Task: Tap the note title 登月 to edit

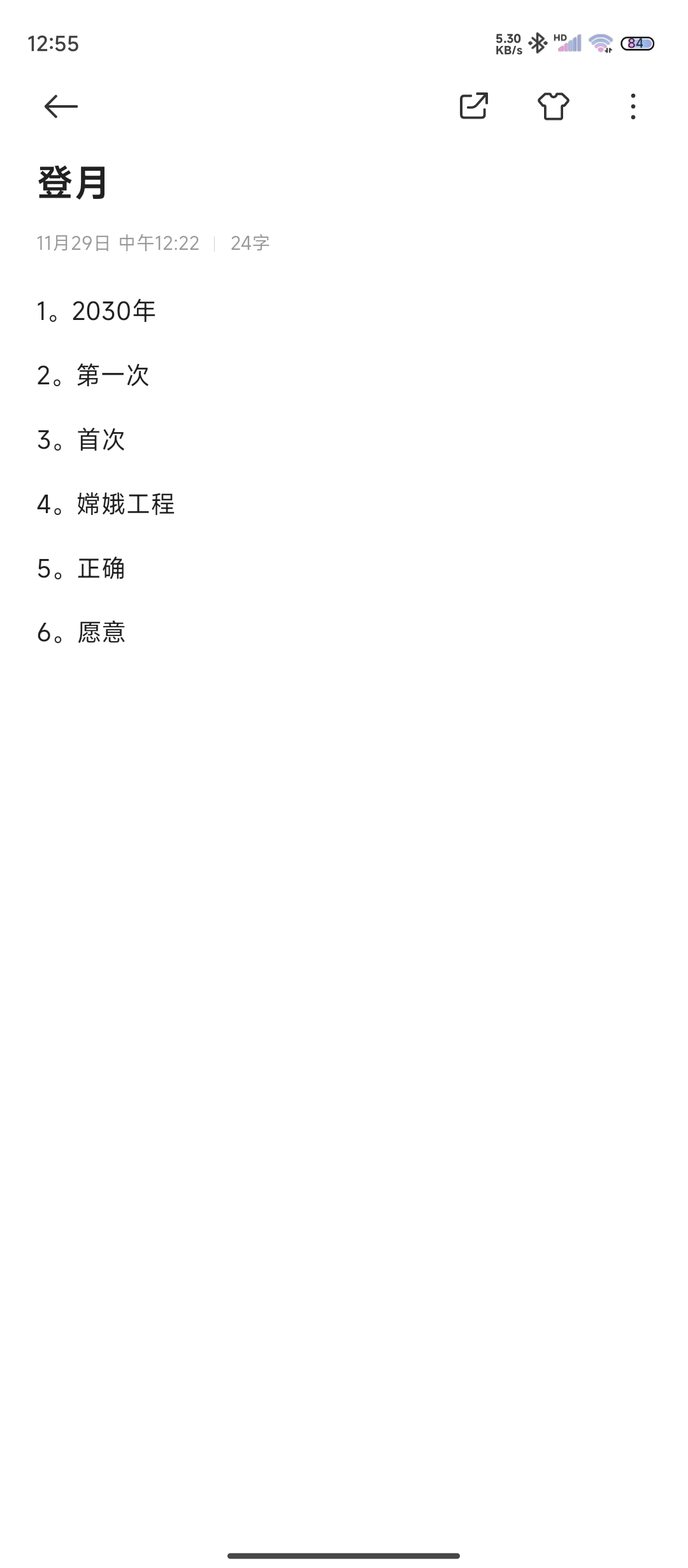Action: 73,183
